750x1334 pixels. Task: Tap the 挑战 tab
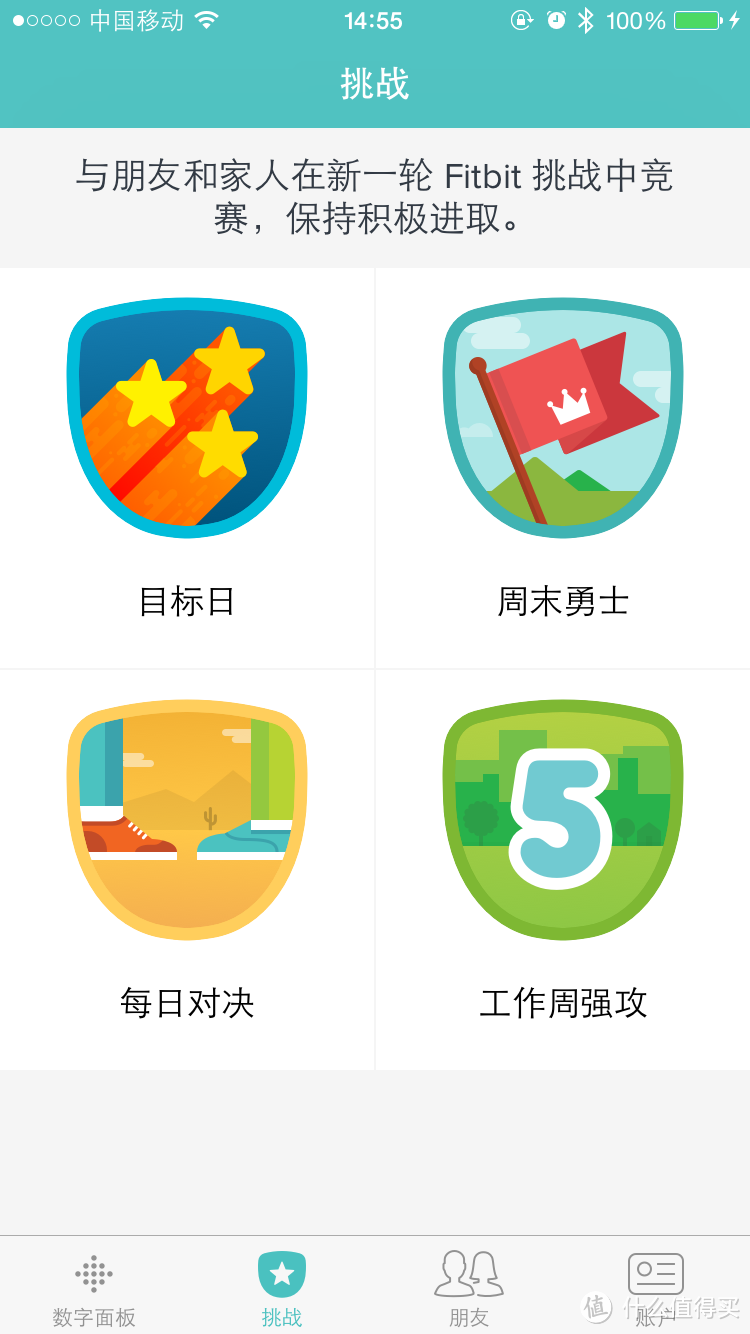[x=282, y=1288]
